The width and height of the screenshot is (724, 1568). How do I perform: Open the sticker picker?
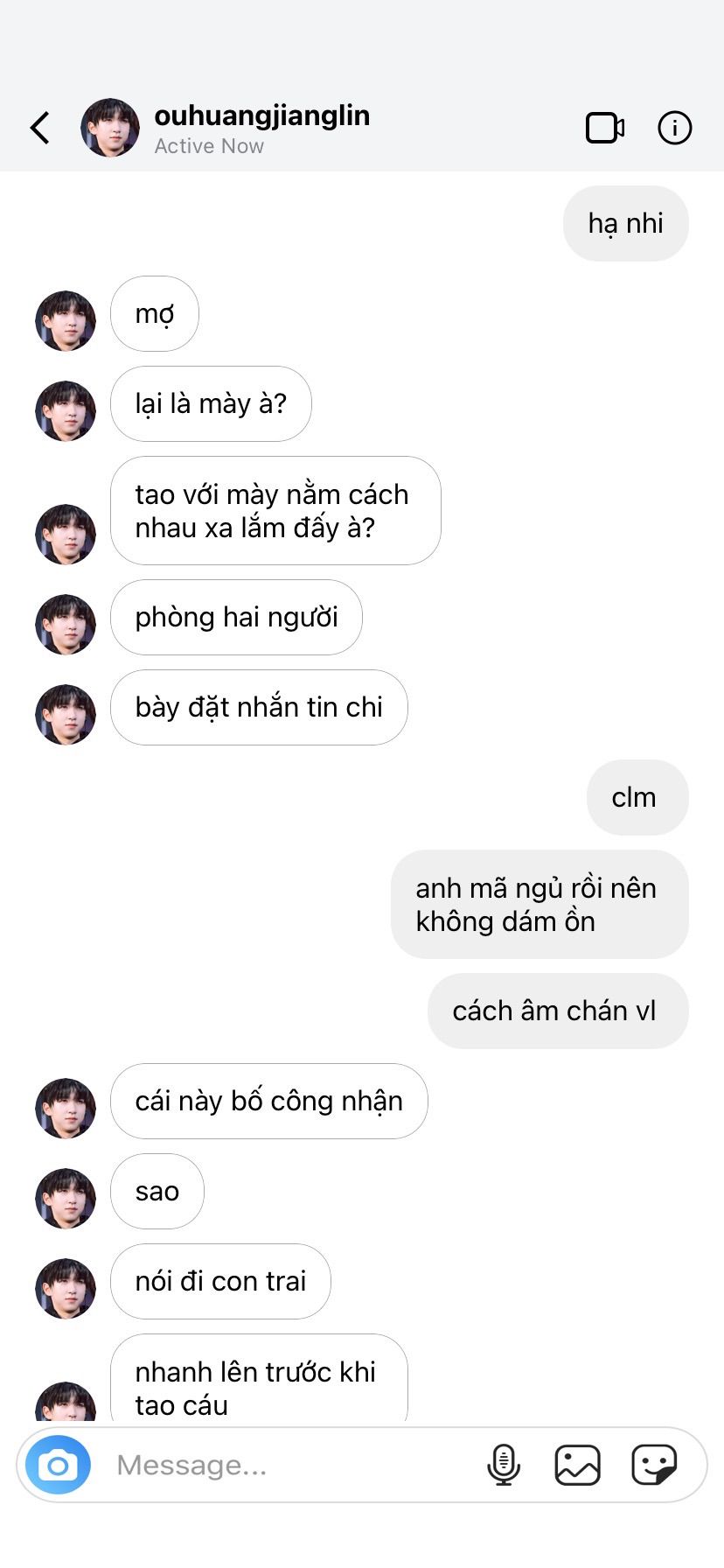point(654,1465)
